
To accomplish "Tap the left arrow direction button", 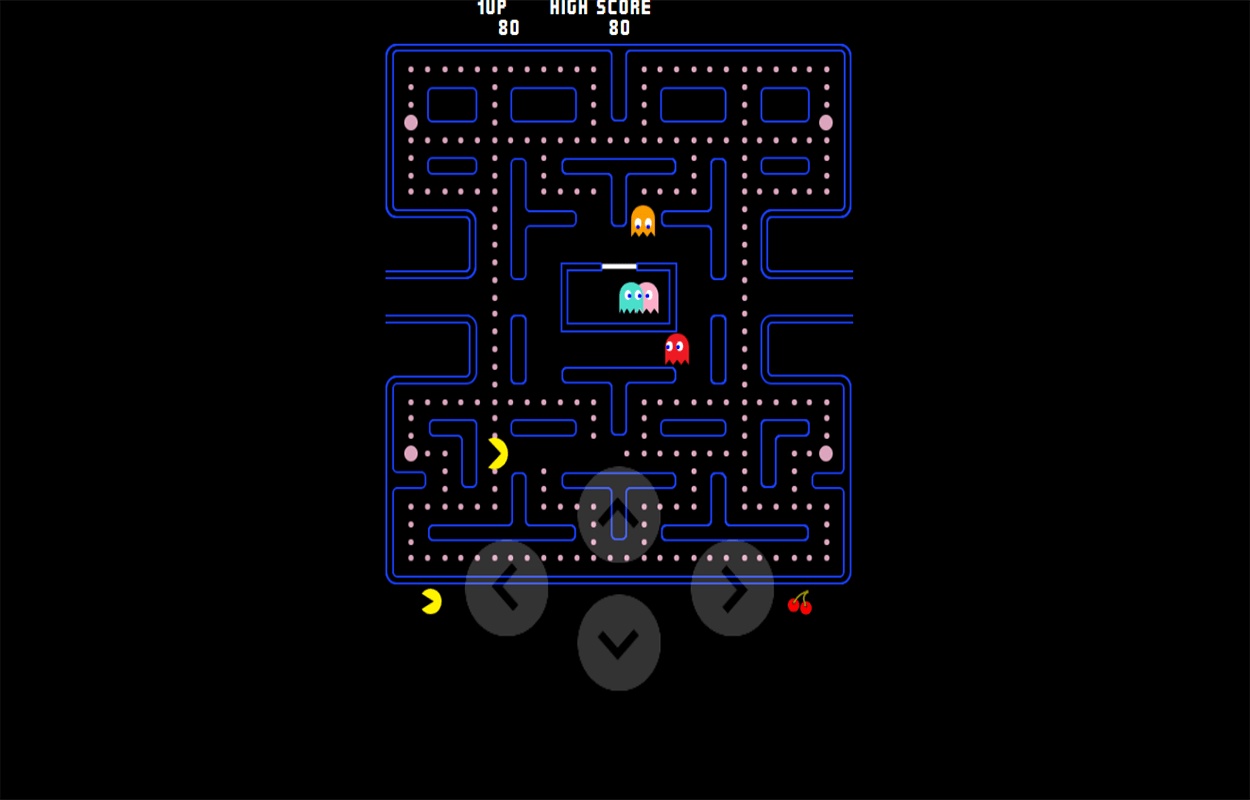I will (506, 588).
